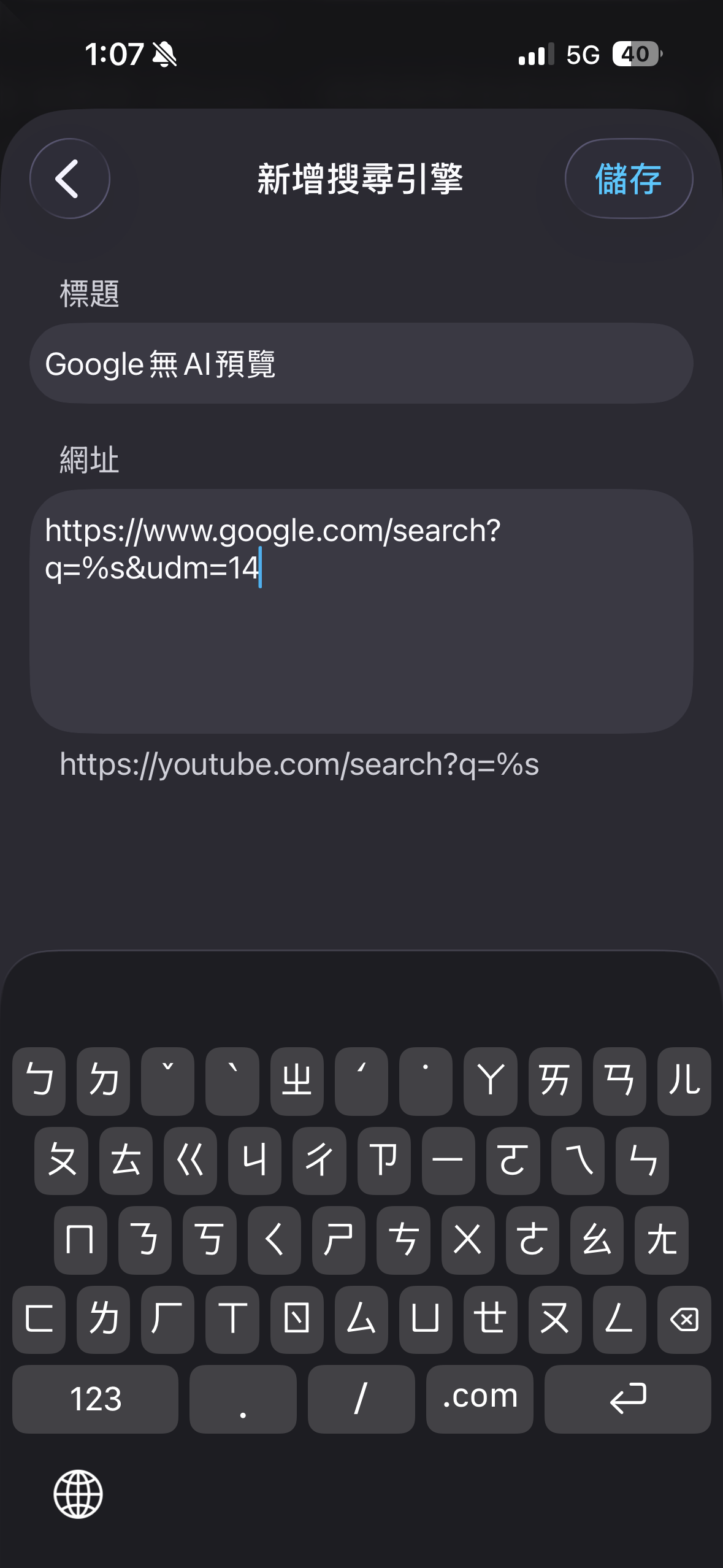Switch keyboard to the 123 number layout
Screen dimensions: 723x1568
point(95,1399)
